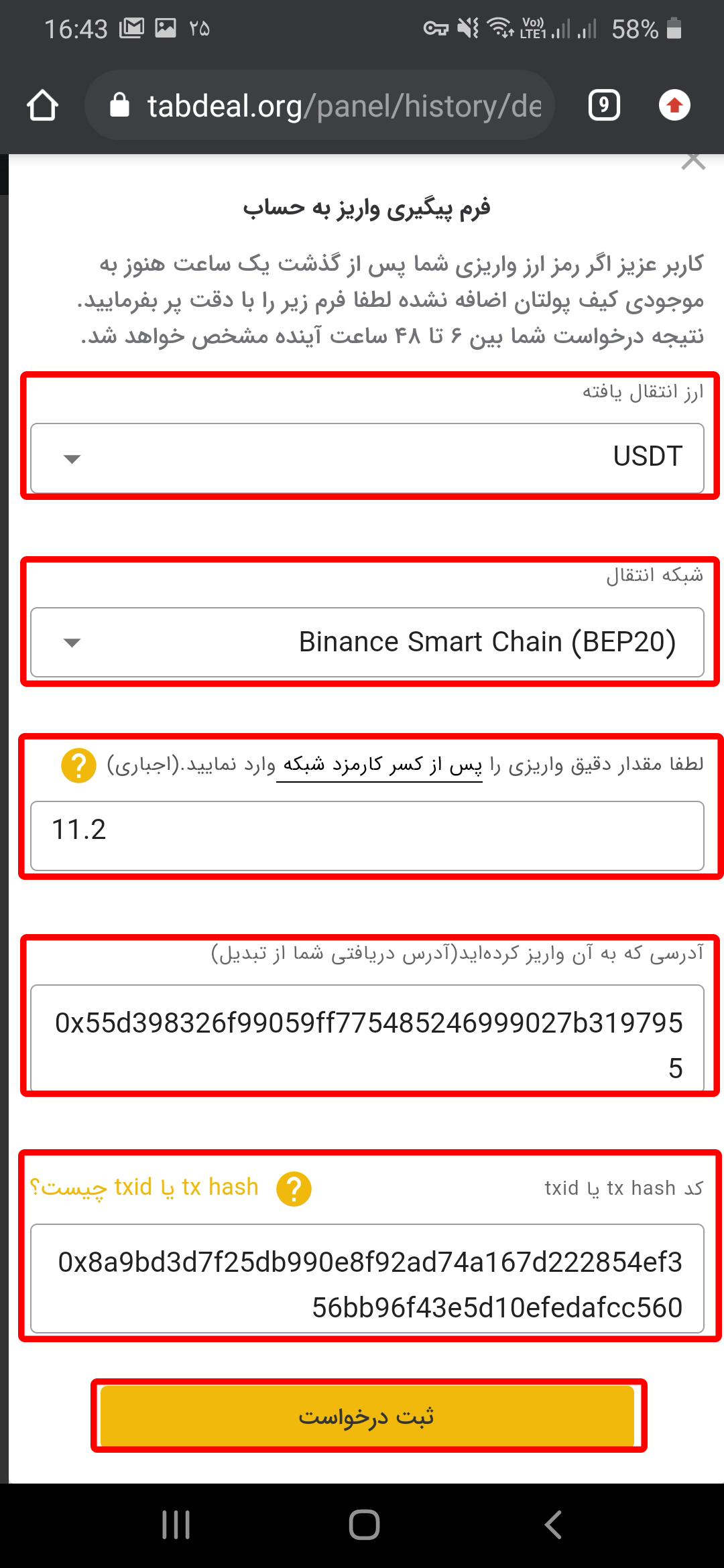The width and height of the screenshot is (724, 1568).
Task: Edit the 0x8a9b transaction hash field
Action: (367, 1279)
